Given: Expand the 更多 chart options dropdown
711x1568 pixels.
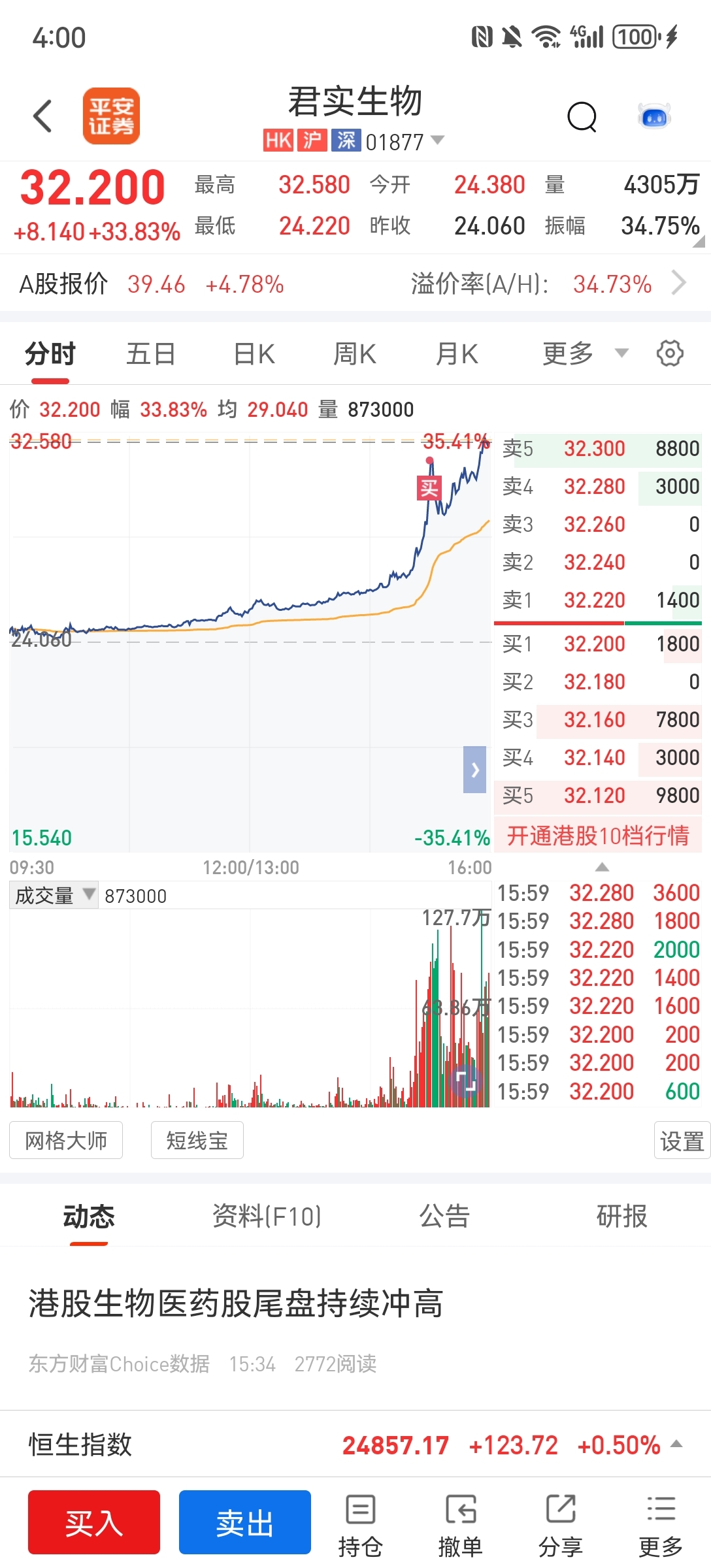Looking at the screenshot, I should point(585,354).
